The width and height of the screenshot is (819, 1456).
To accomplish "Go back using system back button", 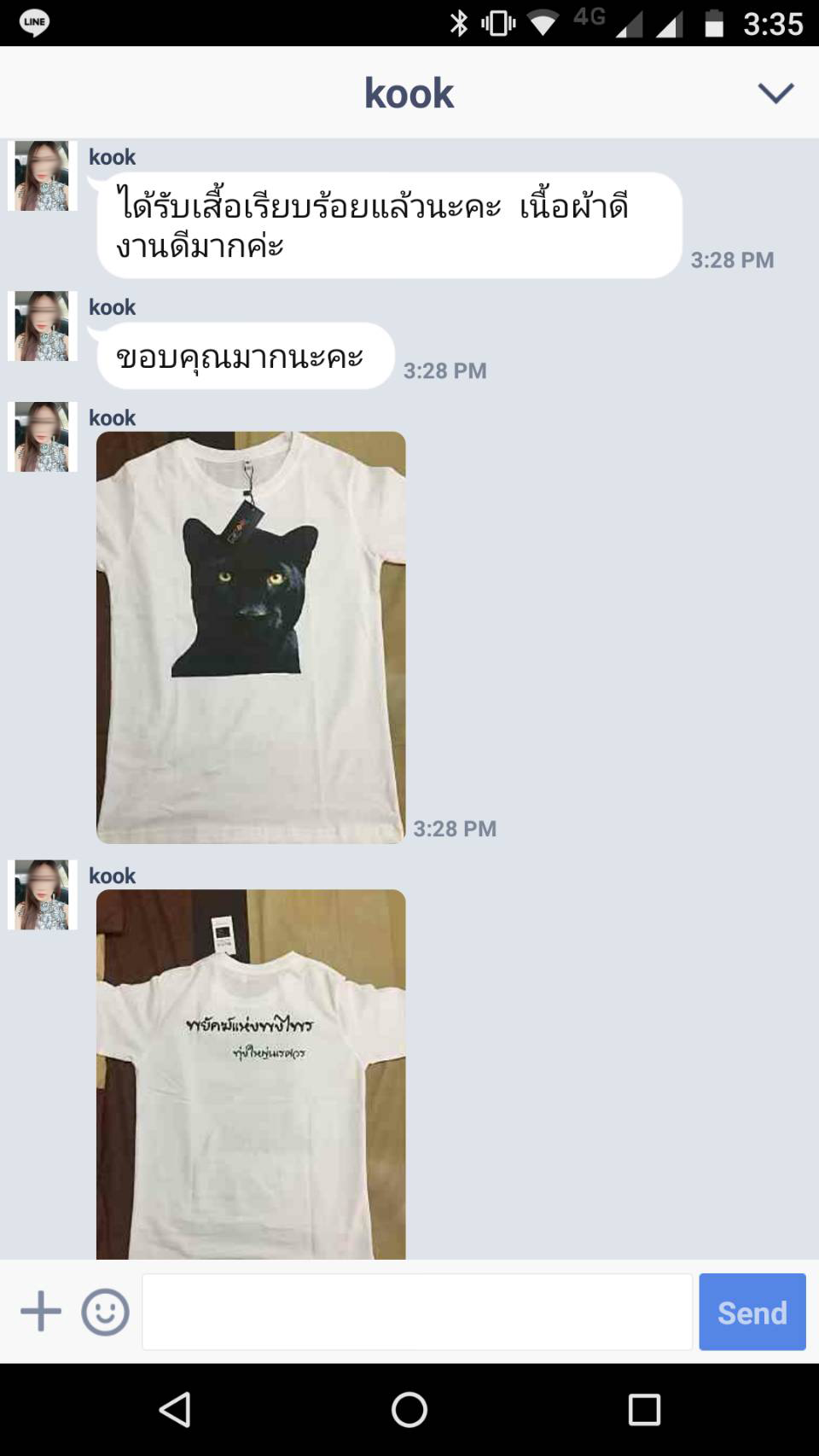I will 175,1410.
